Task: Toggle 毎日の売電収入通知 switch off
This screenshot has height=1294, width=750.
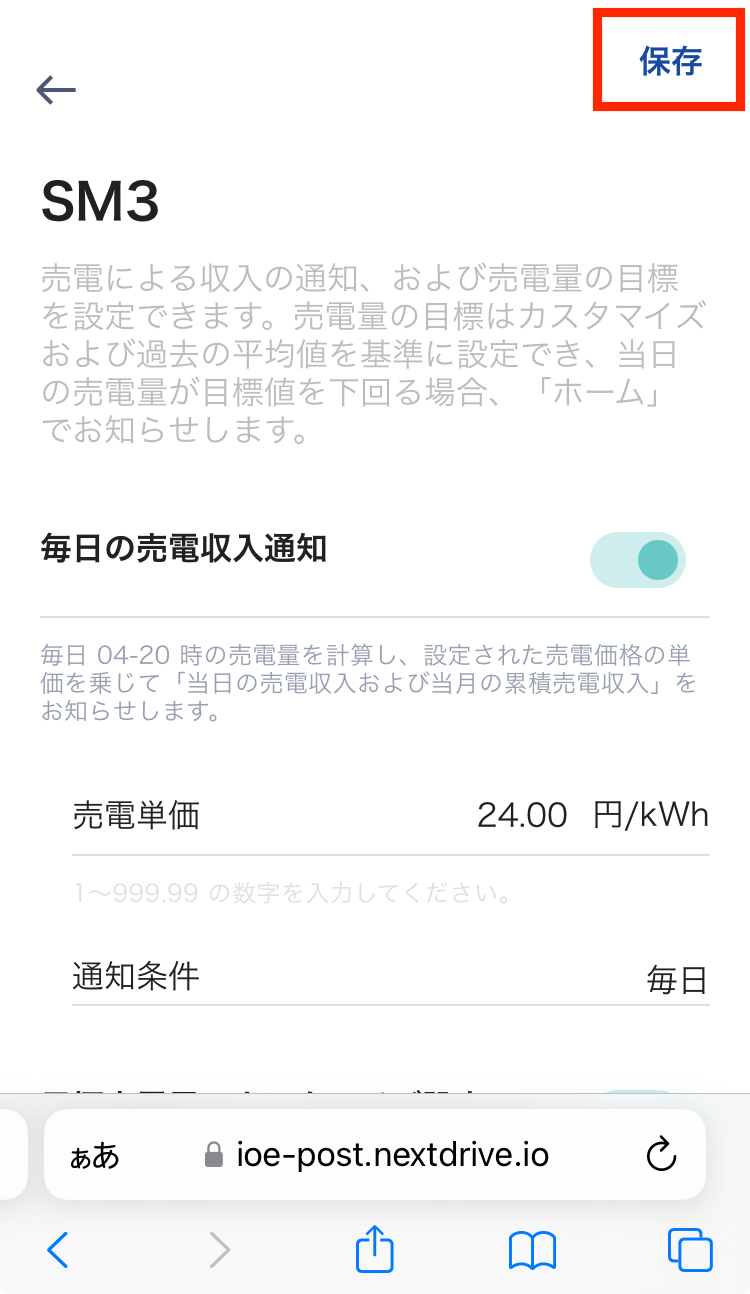Action: (638, 560)
